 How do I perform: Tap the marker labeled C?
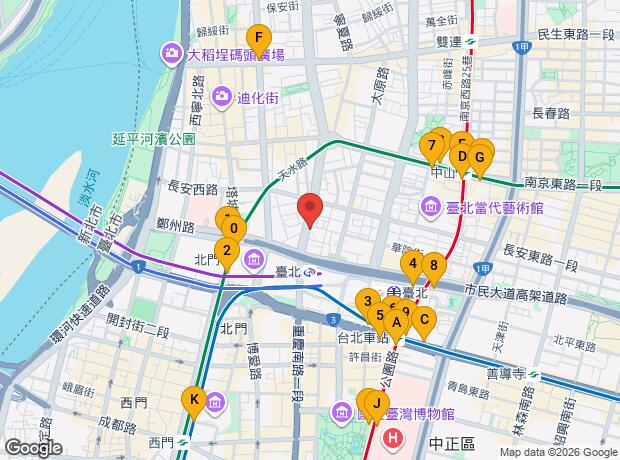423,321
